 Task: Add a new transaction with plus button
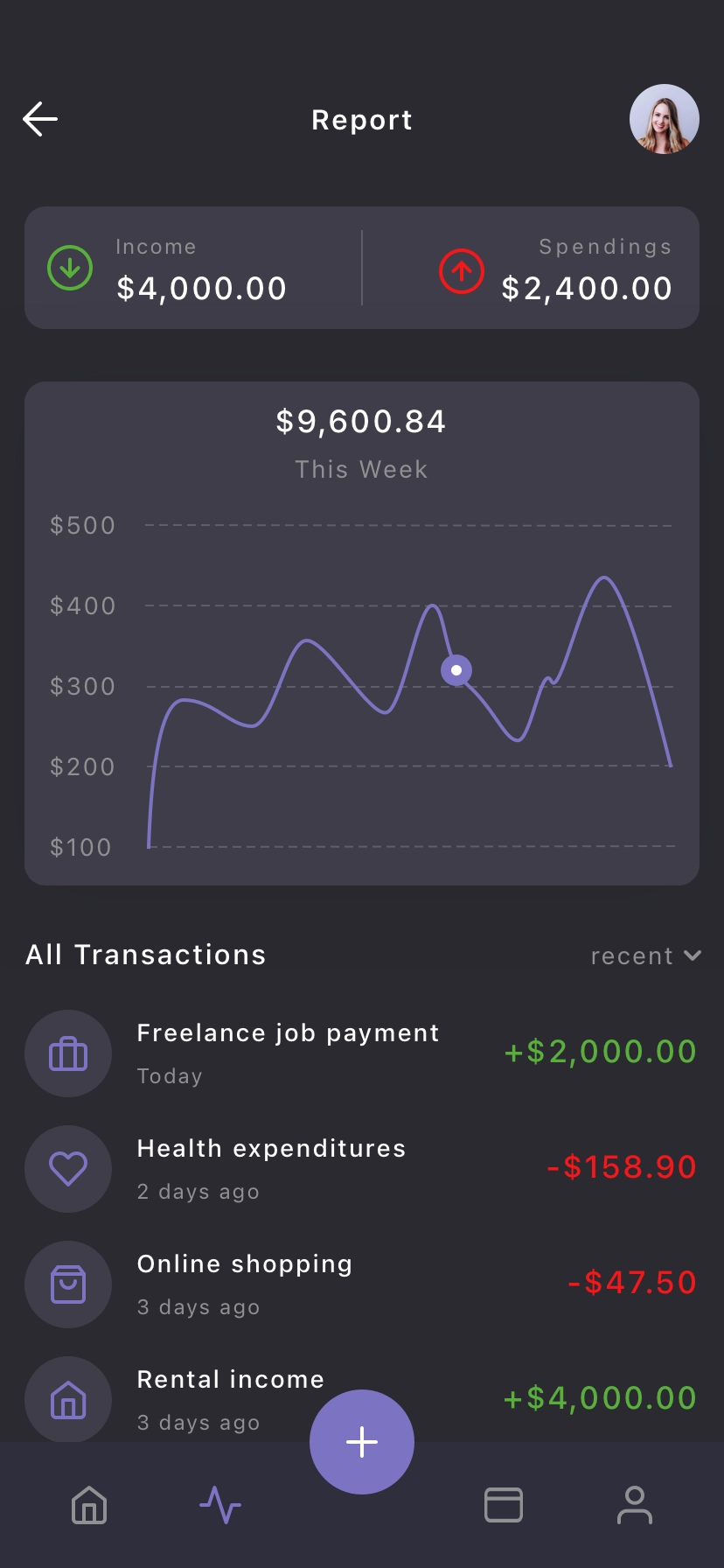point(362,1442)
